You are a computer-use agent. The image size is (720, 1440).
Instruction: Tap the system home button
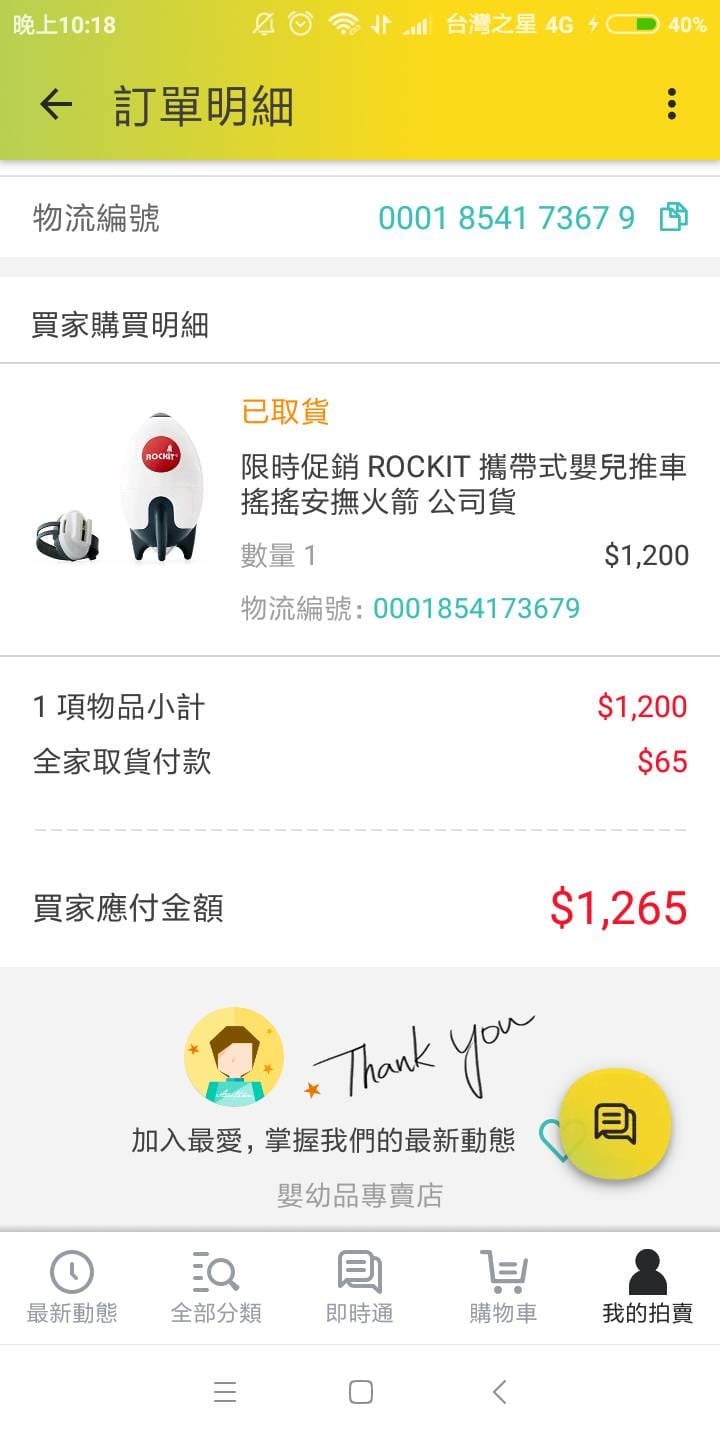[360, 1392]
